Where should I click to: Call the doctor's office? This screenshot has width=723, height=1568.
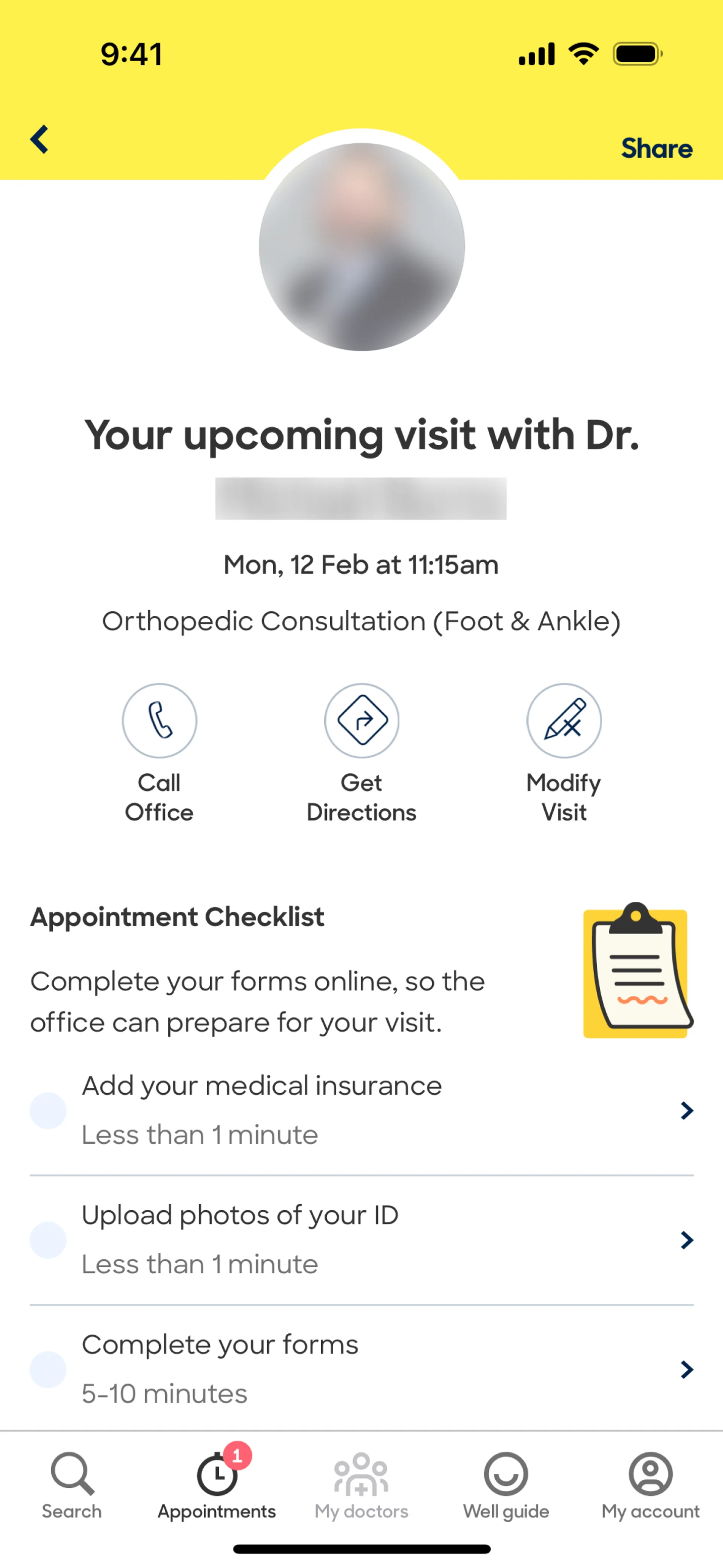(x=159, y=721)
